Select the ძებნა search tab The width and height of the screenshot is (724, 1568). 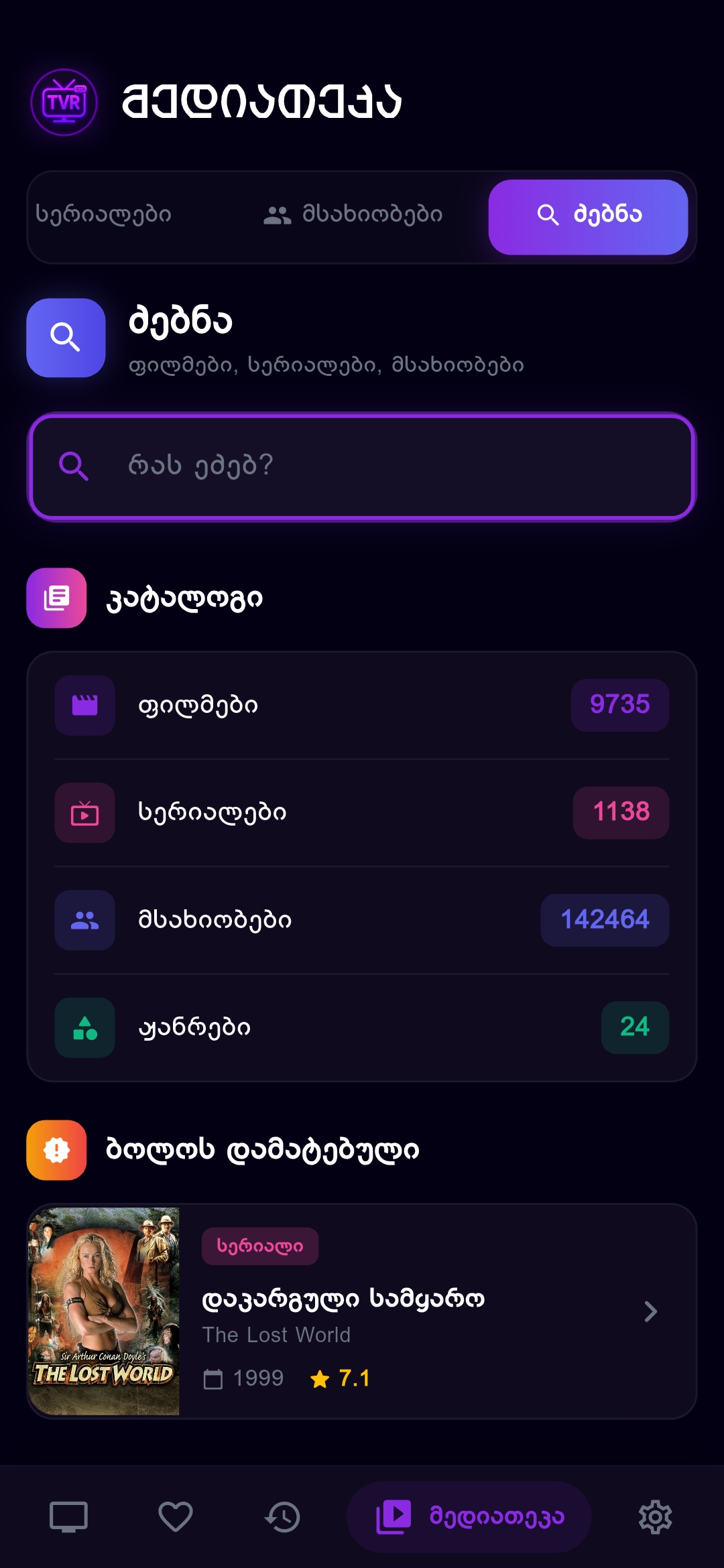tap(588, 216)
